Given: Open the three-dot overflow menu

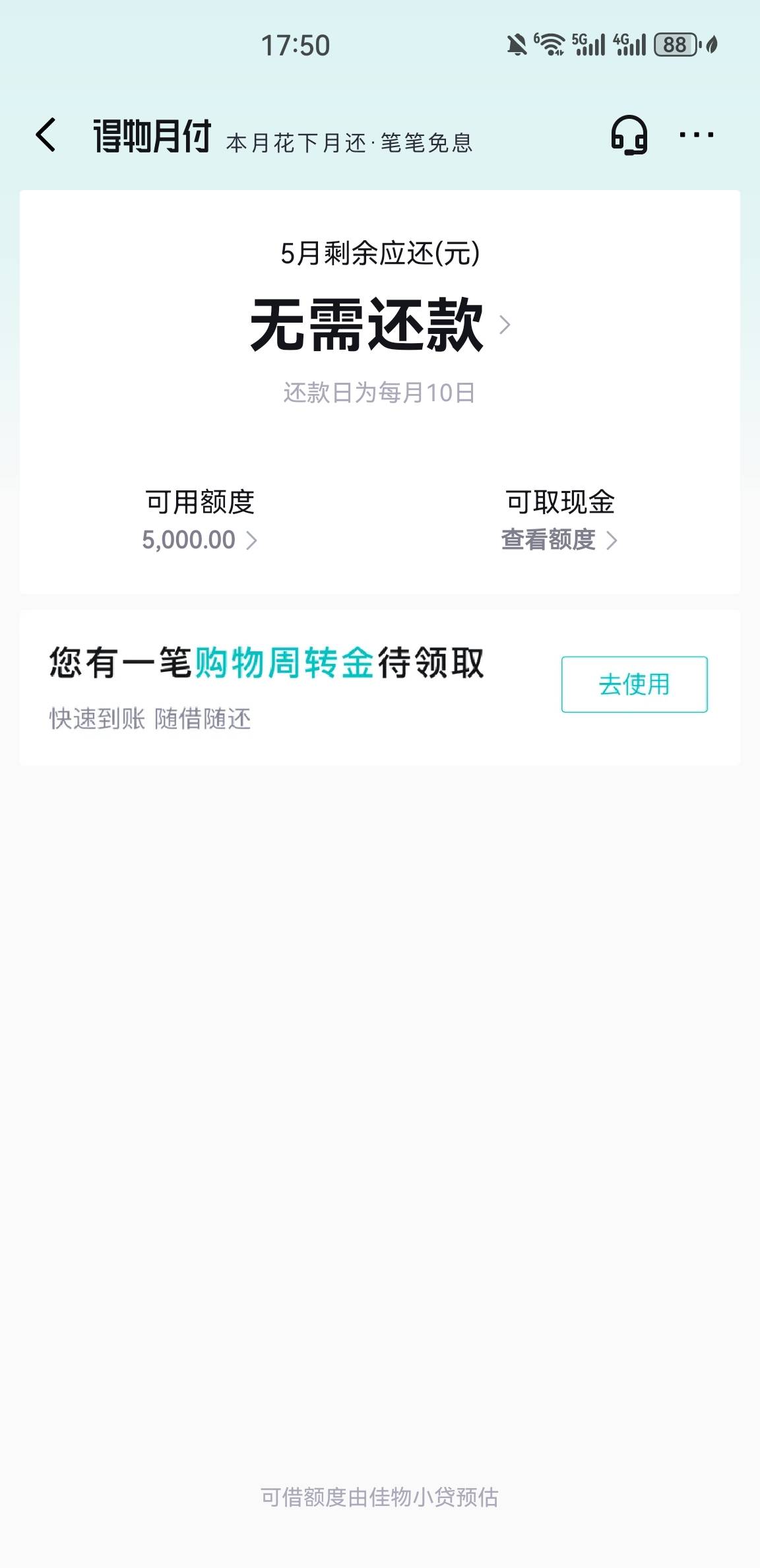Looking at the screenshot, I should coord(696,135).
